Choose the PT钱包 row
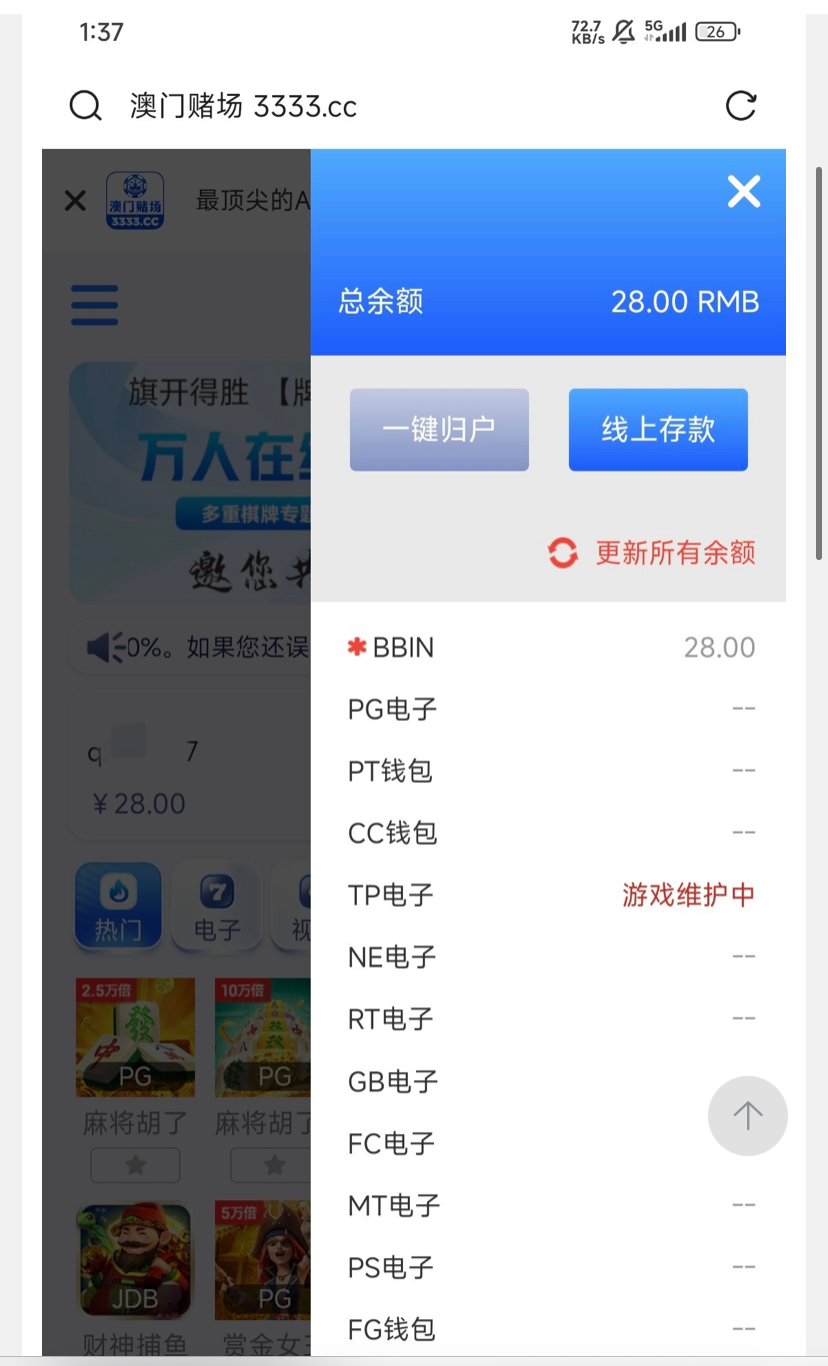This screenshot has width=828, height=1366. click(548, 771)
